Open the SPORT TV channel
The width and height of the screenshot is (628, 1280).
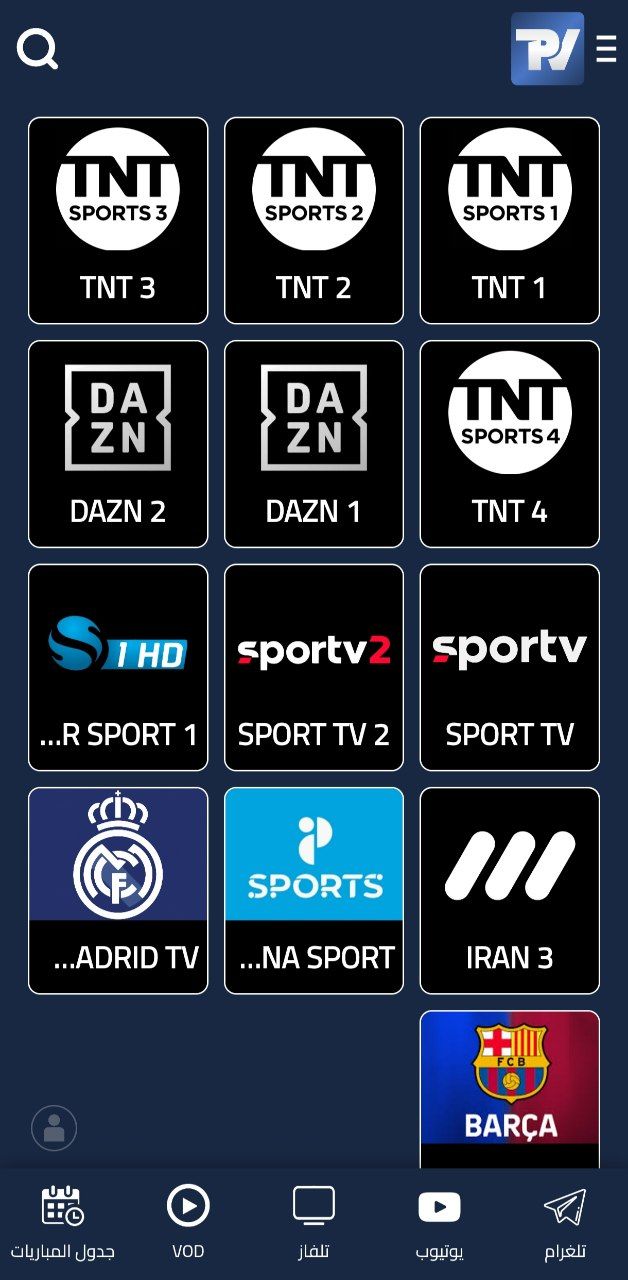[509, 667]
